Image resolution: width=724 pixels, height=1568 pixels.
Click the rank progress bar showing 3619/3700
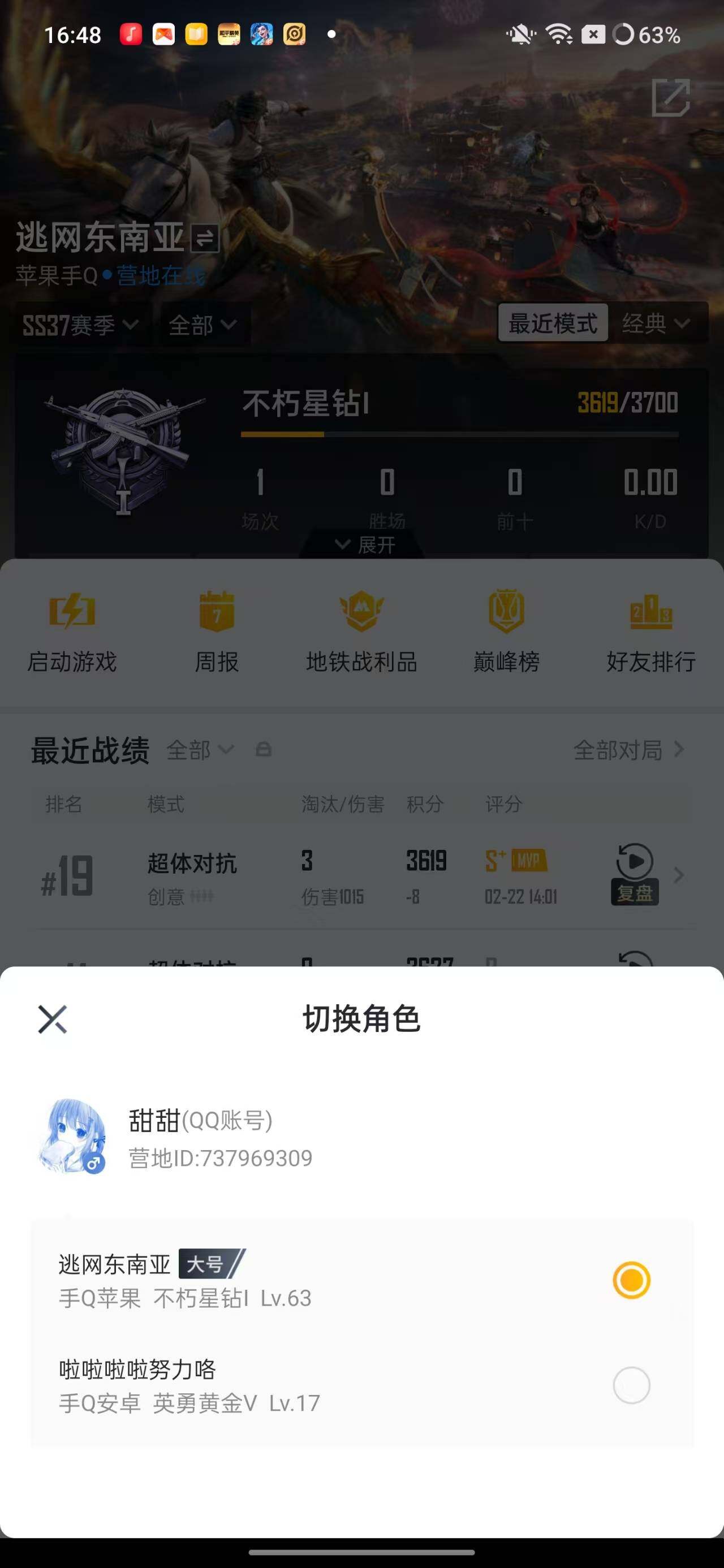click(456, 433)
